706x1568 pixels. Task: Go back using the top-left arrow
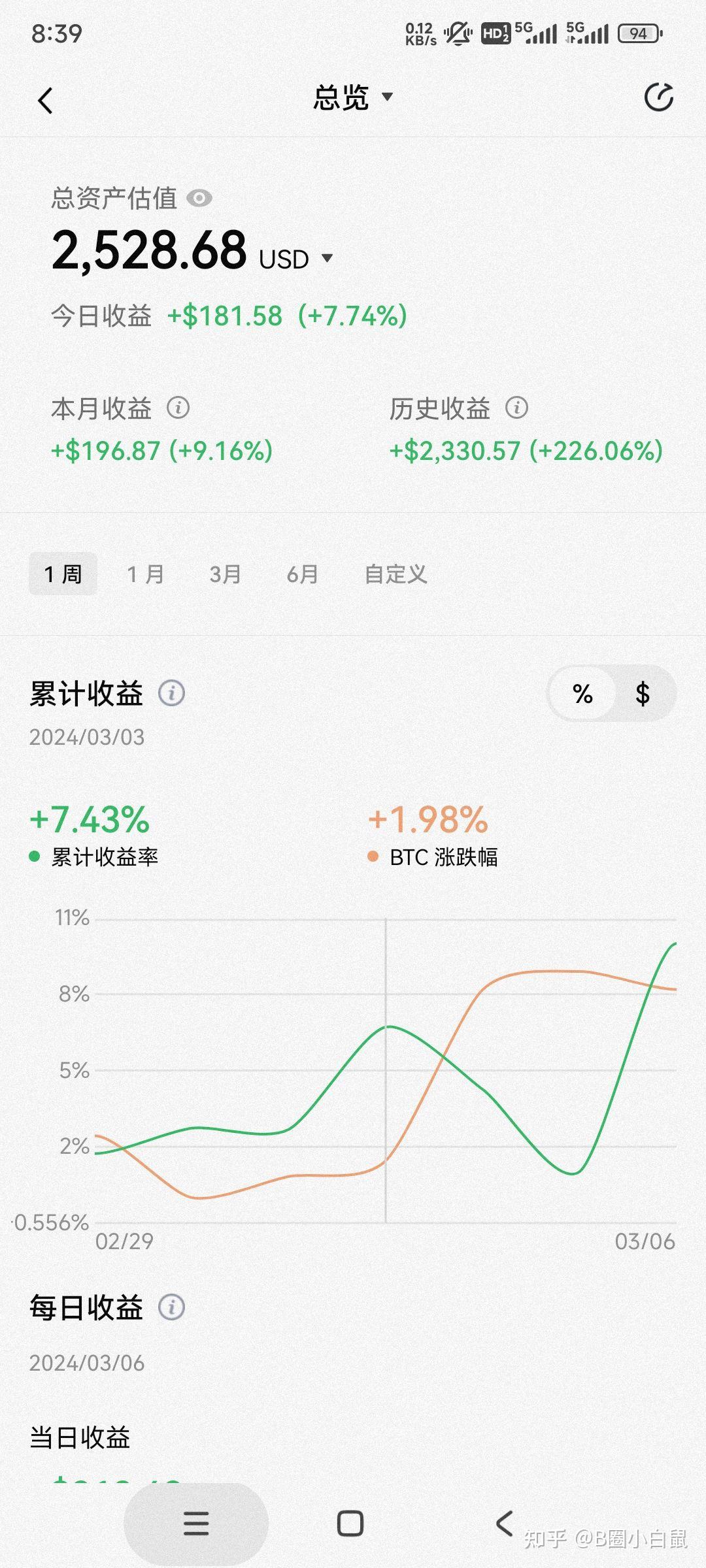click(45, 101)
